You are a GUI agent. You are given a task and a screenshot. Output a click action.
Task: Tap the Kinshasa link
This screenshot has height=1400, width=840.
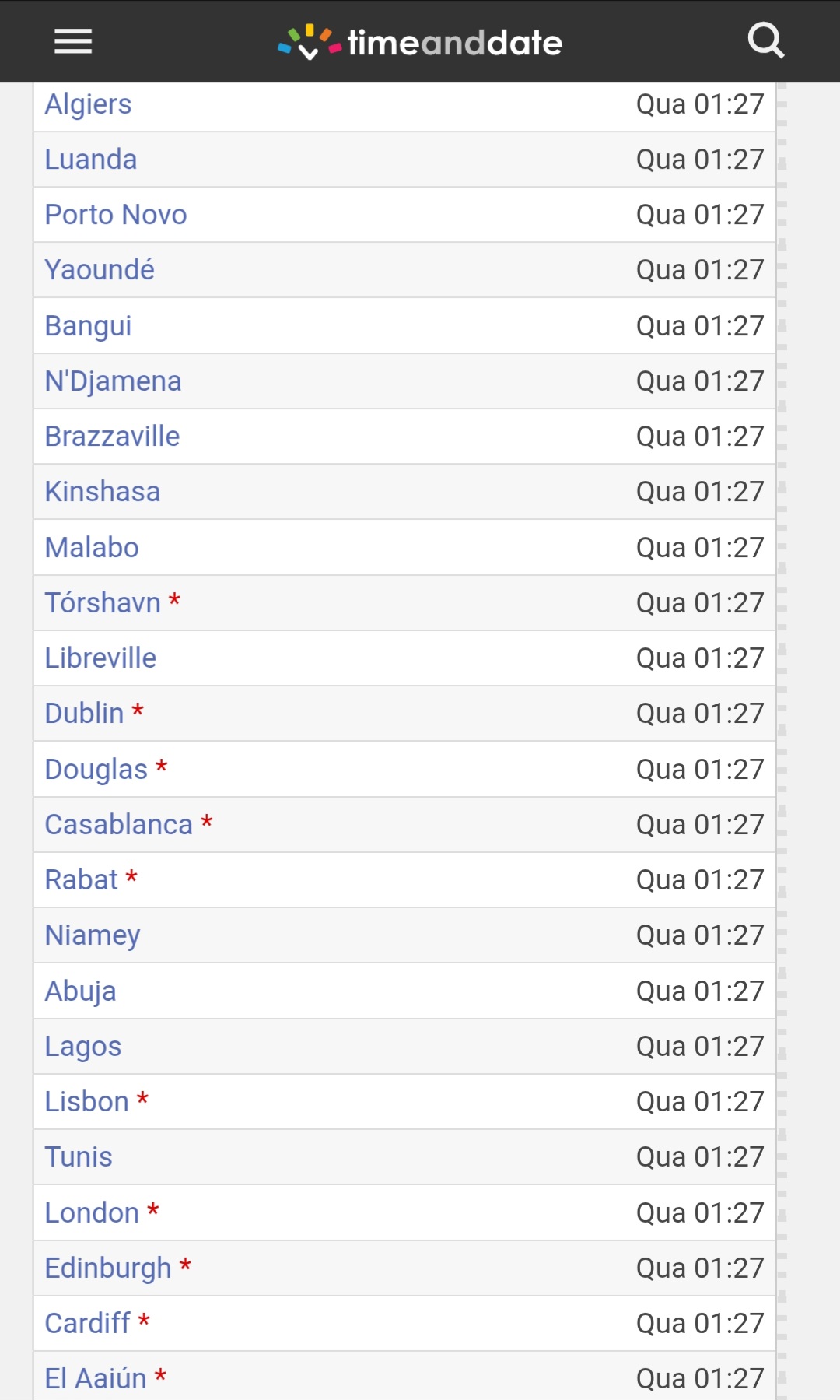pos(103,492)
